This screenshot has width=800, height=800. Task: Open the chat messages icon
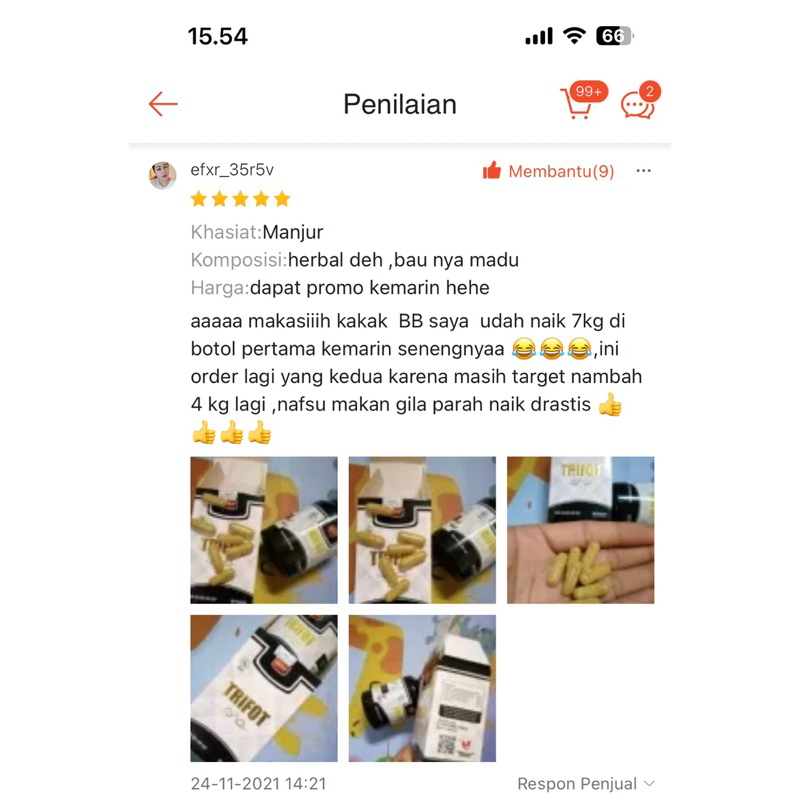point(637,104)
